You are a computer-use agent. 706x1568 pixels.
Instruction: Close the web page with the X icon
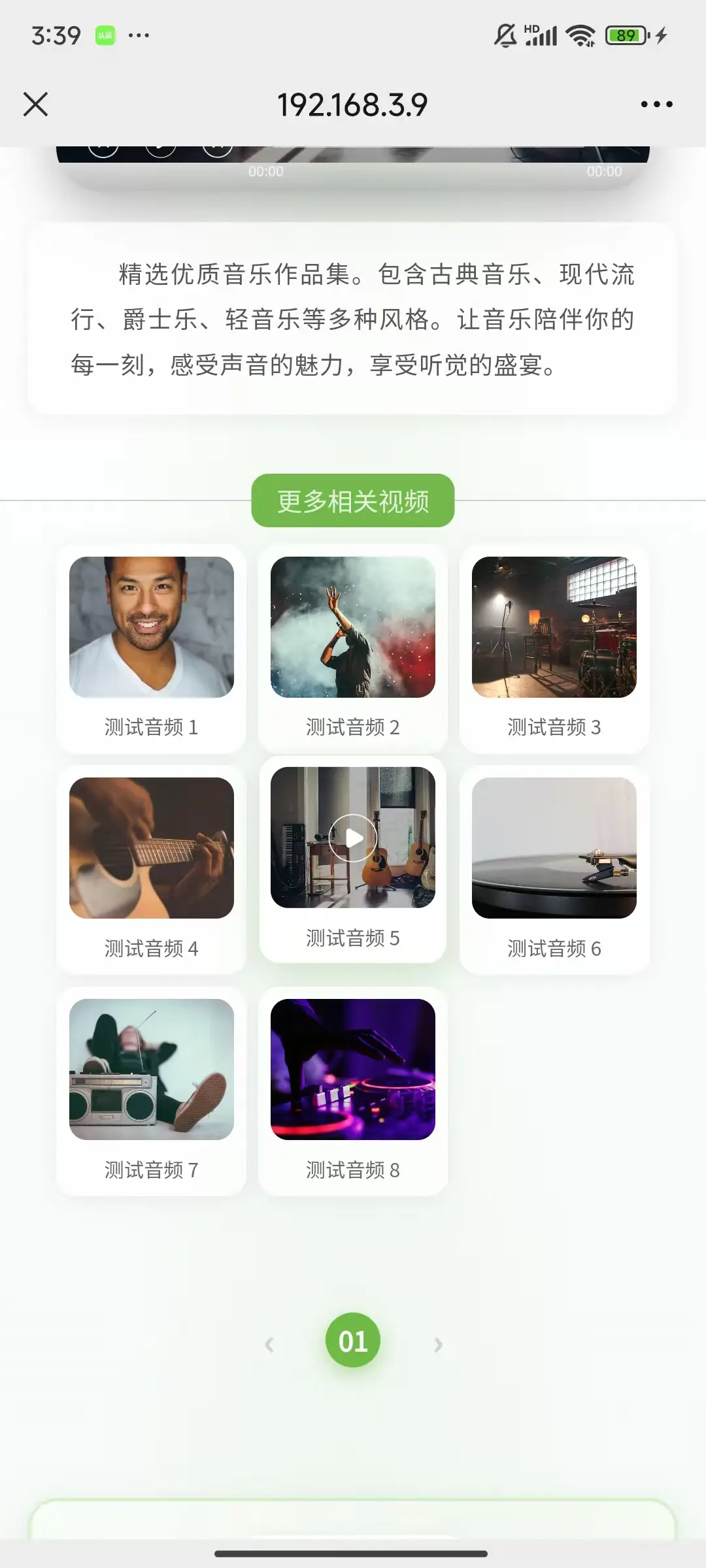[35, 105]
